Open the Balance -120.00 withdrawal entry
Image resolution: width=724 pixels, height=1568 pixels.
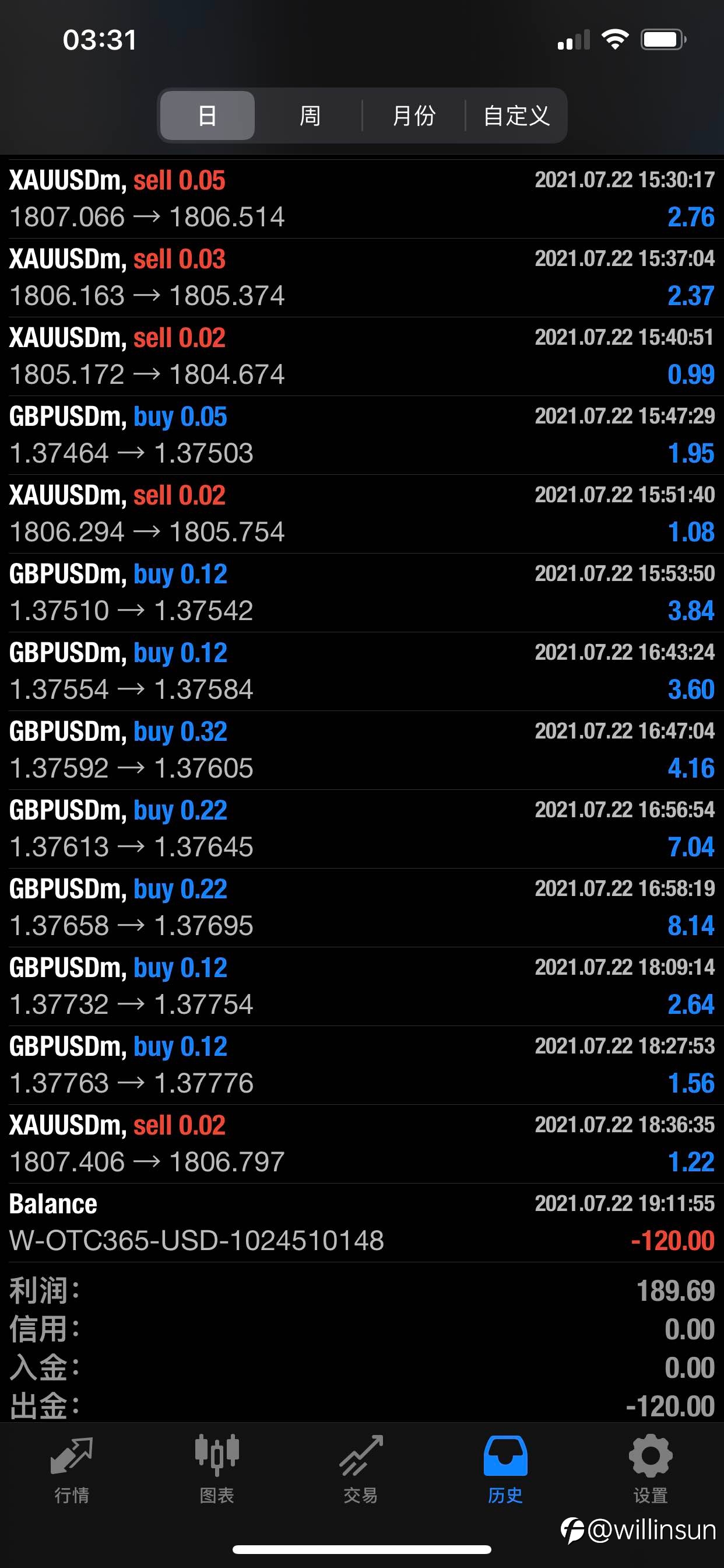click(x=362, y=1222)
